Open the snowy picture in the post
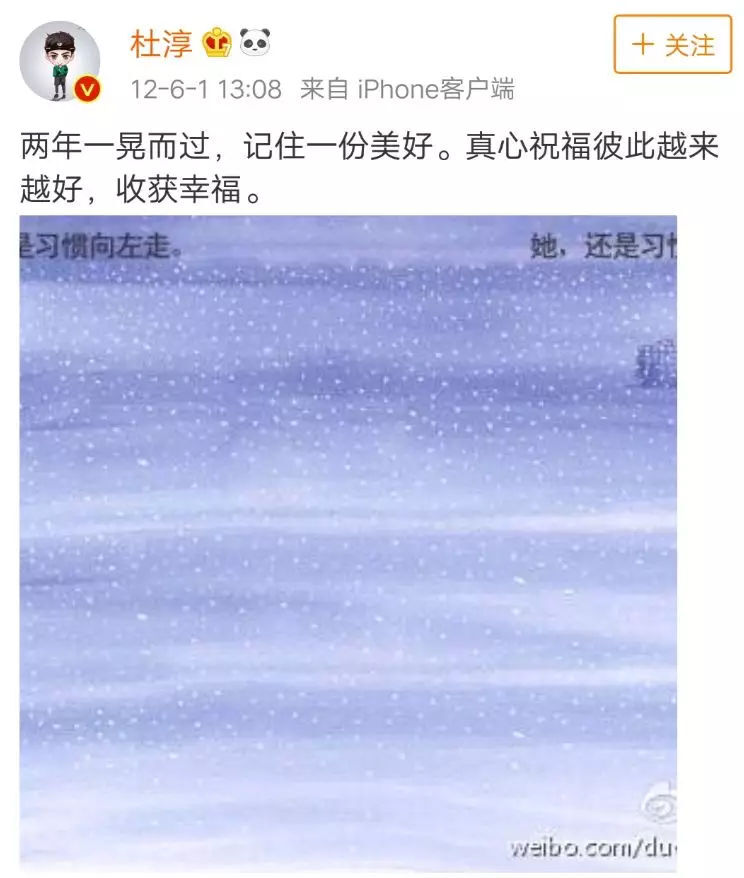Screen dimensions: 744x878 tap(348, 540)
